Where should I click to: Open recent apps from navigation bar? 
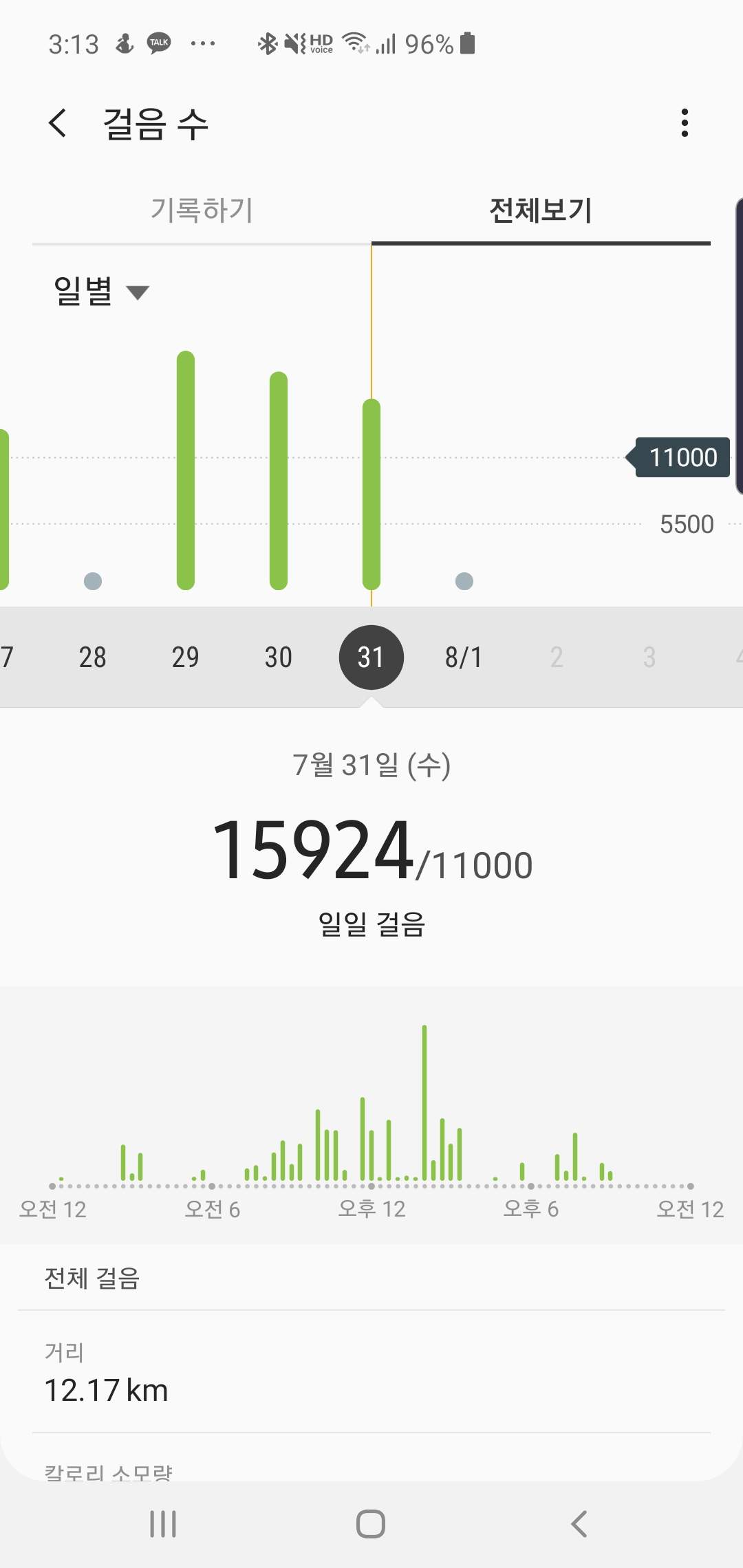point(163,1524)
